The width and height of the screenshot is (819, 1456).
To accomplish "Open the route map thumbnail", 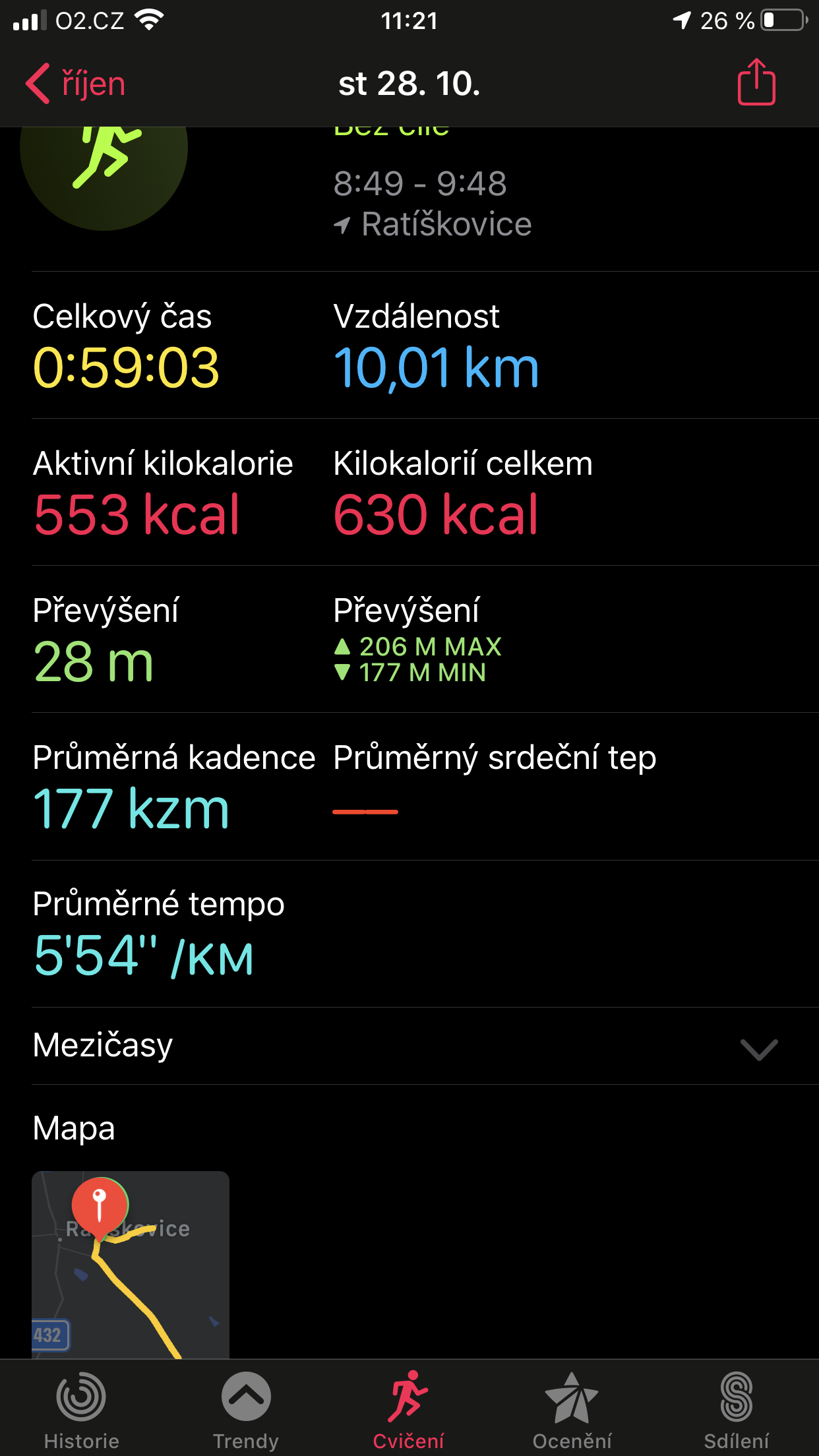I will 131,1265.
